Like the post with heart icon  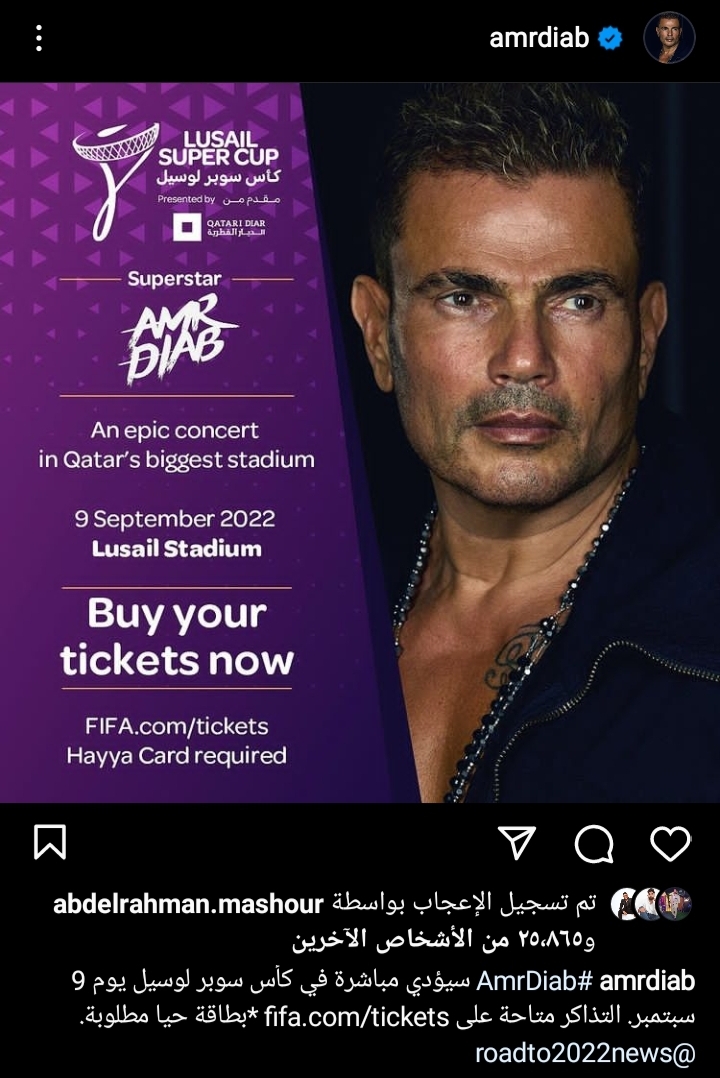coord(670,843)
